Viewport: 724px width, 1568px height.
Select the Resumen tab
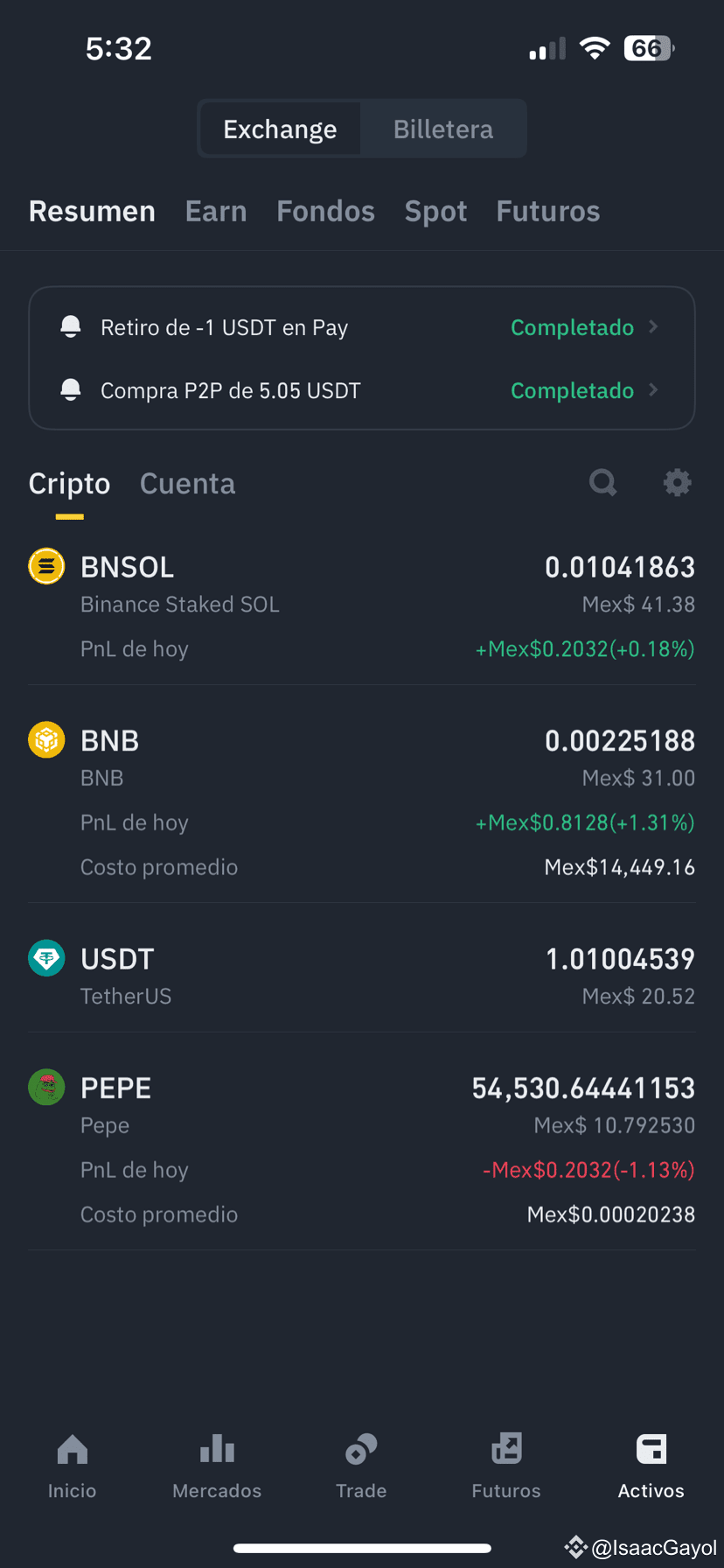[92, 211]
